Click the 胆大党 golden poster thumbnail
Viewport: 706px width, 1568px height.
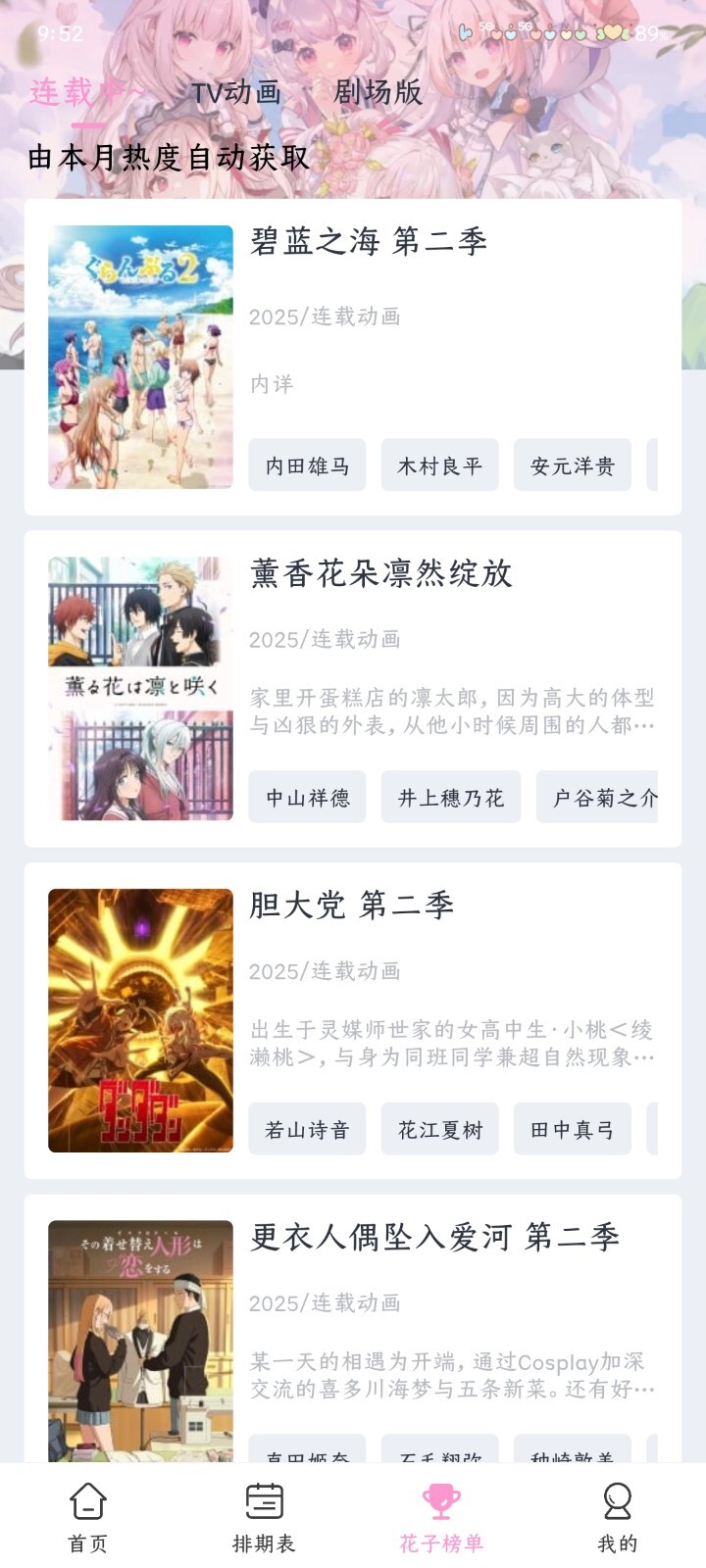coord(139,1019)
